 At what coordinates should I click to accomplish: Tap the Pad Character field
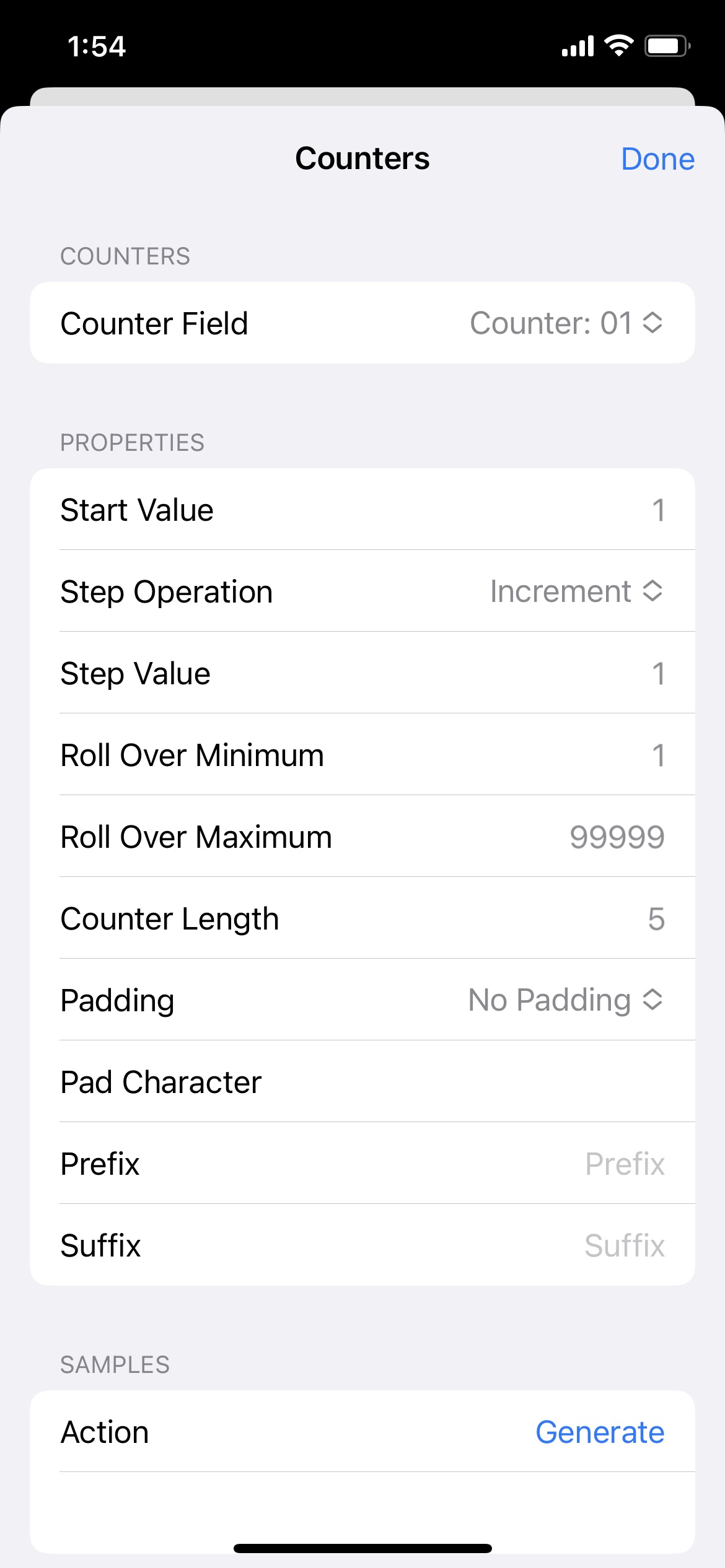point(362,1082)
